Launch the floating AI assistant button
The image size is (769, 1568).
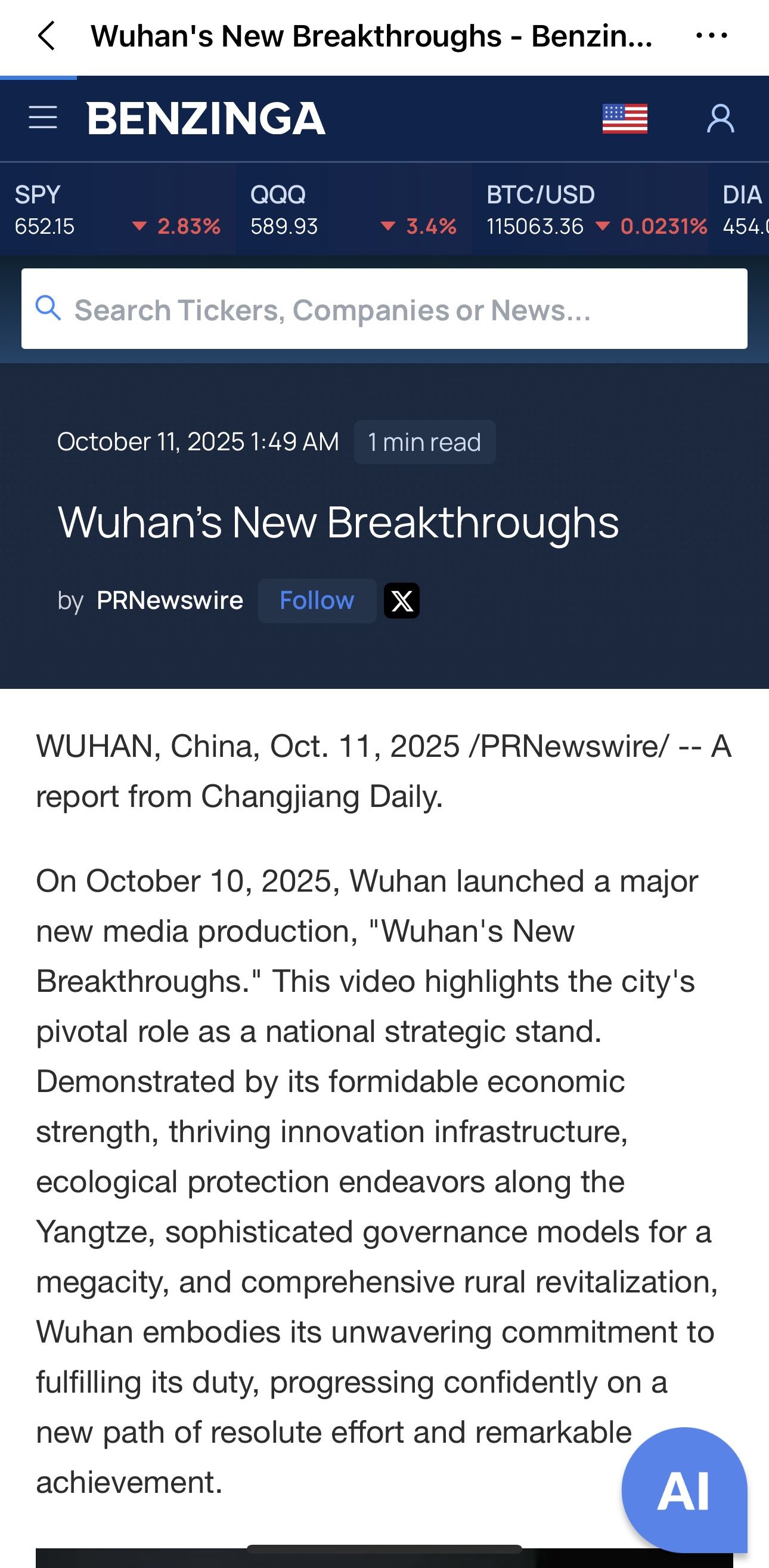click(683, 1490)
